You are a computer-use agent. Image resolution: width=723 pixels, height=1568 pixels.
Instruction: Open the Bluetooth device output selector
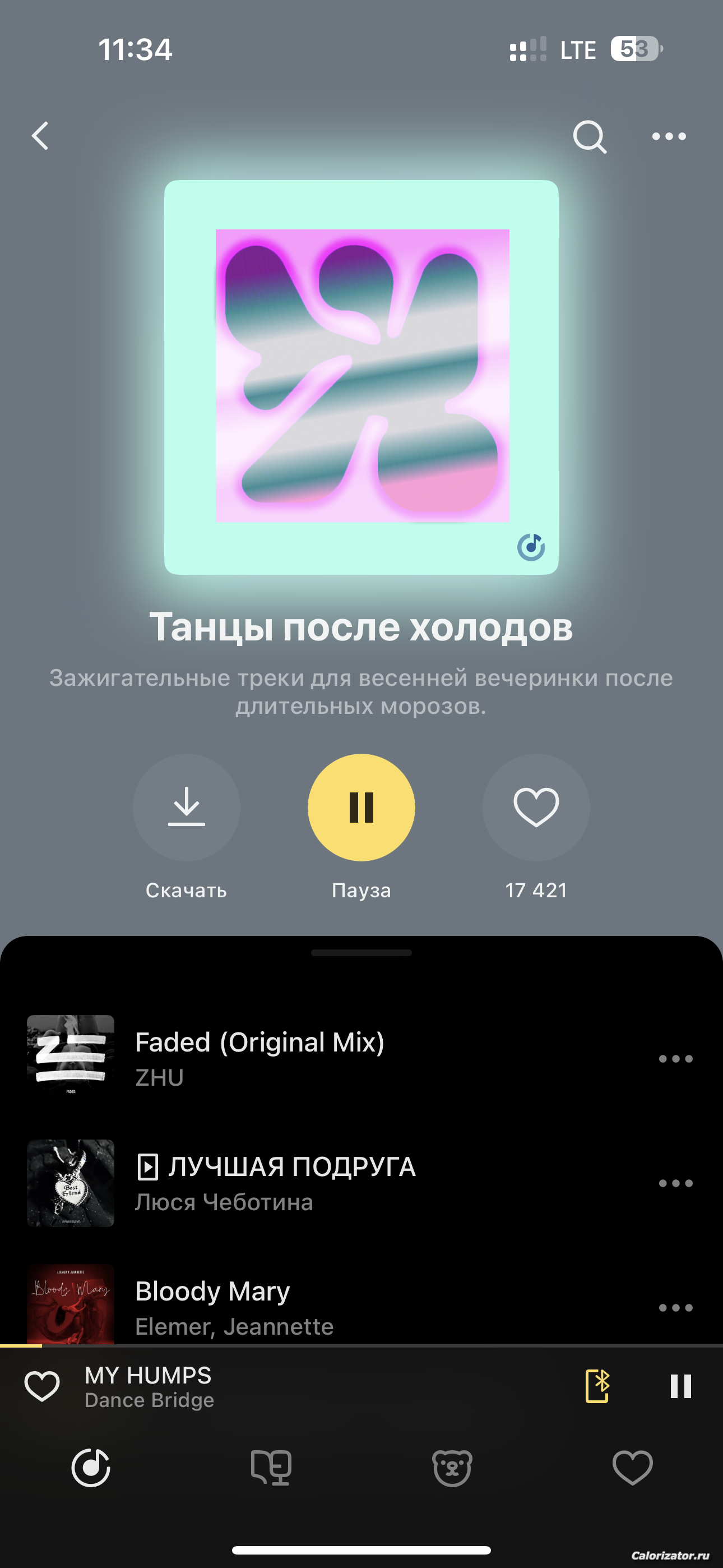[x=597, y=1386]
